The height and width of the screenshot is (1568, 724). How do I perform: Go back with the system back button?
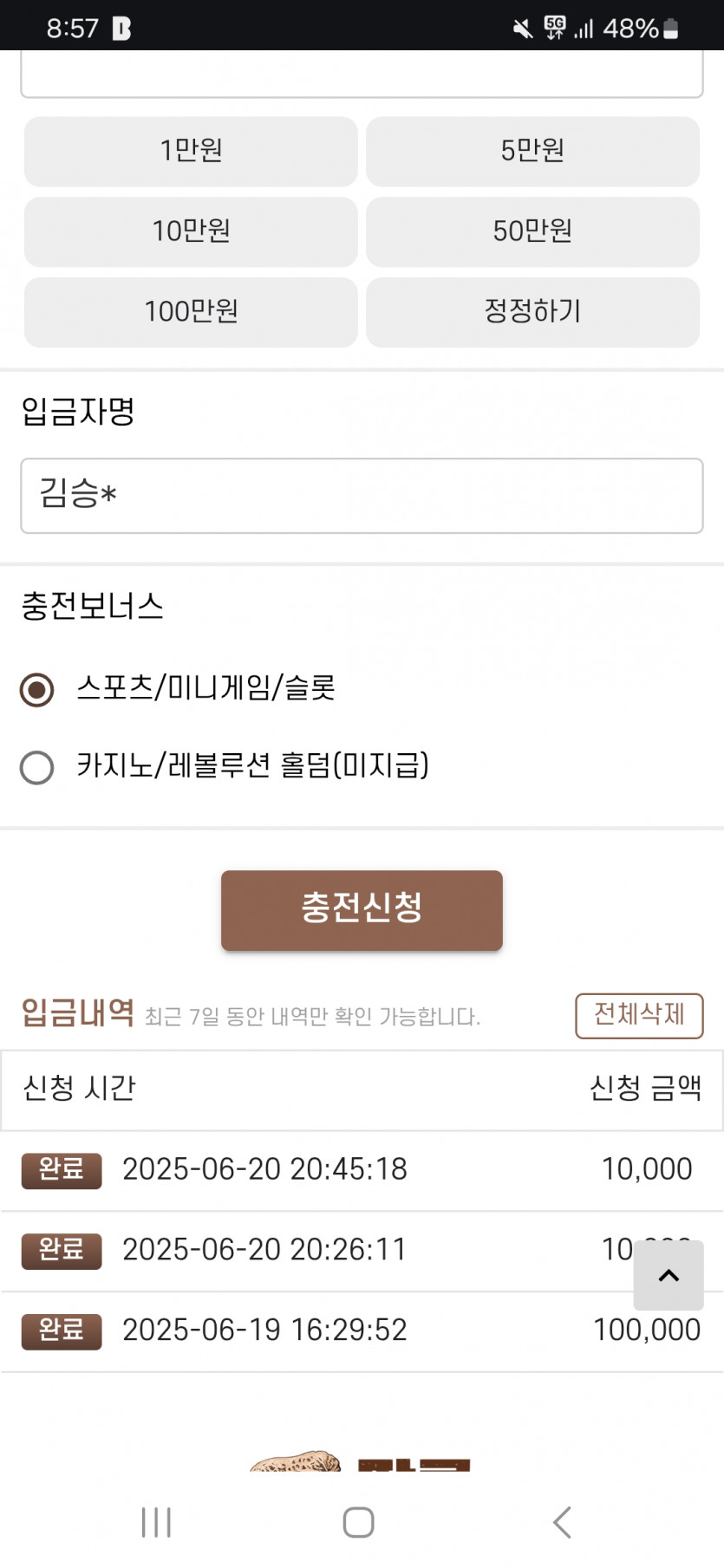coord(562,1521)
